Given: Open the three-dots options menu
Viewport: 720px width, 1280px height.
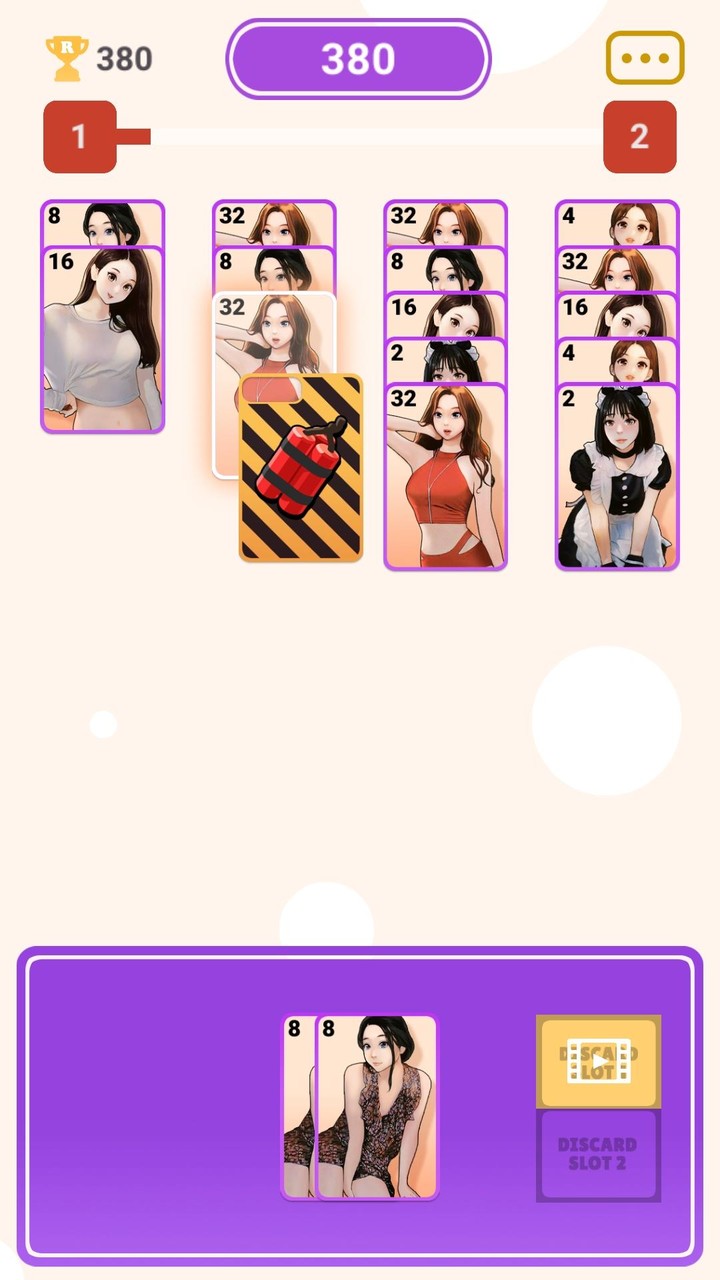Looking at the screenshot, I should (x=645, y=57).
